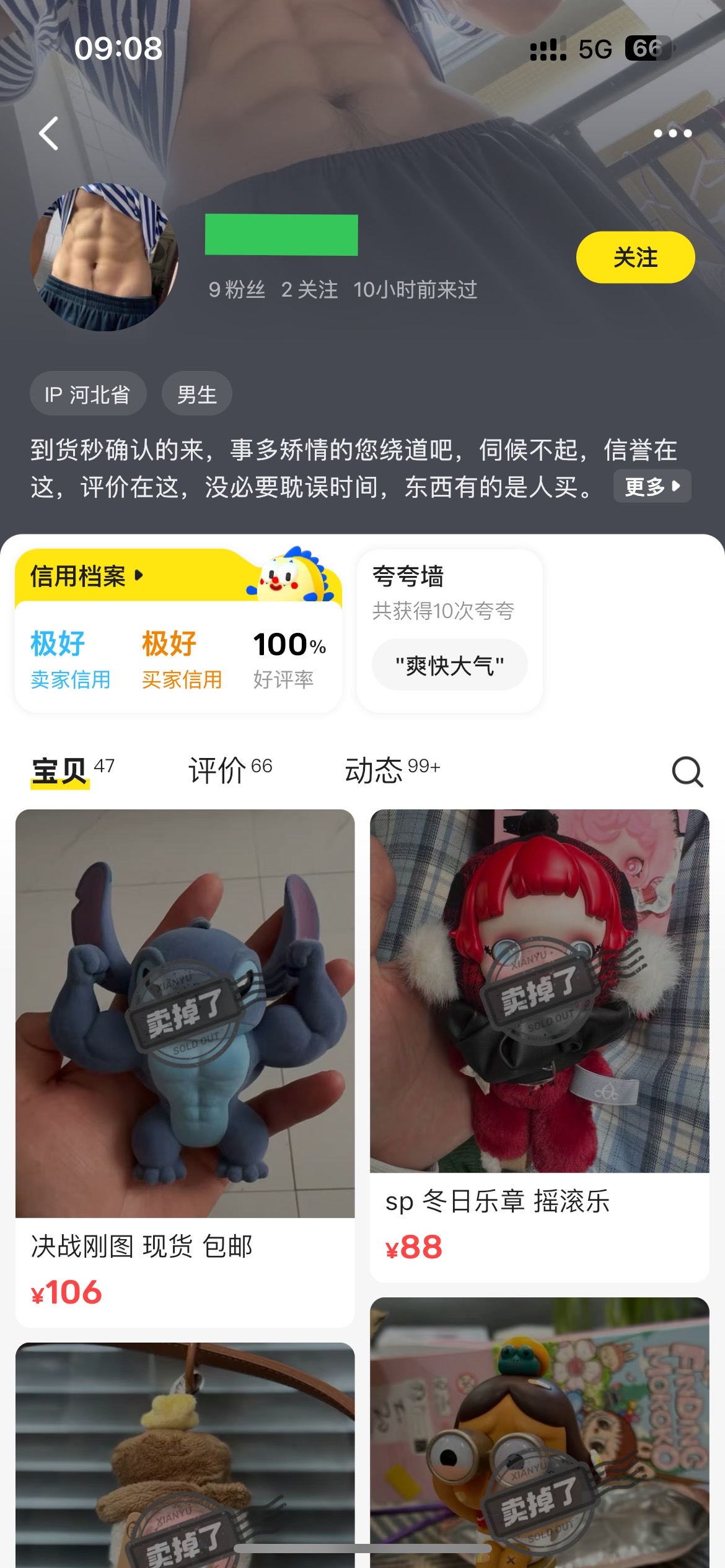The height and width of the screenshot is (1568, 725).
Task: Follow this seller with the 关注 button
Action: (x=635, y=257)
